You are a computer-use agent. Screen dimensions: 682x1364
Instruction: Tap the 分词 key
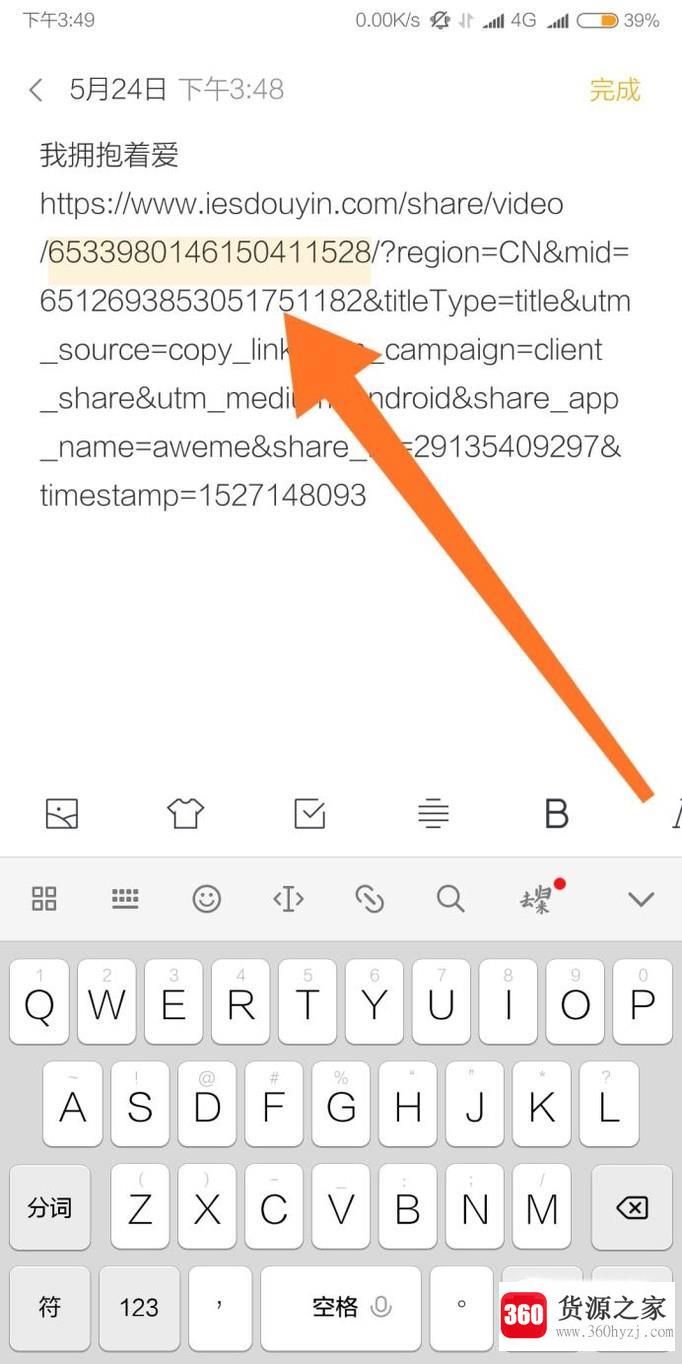tap(49, 1209)
